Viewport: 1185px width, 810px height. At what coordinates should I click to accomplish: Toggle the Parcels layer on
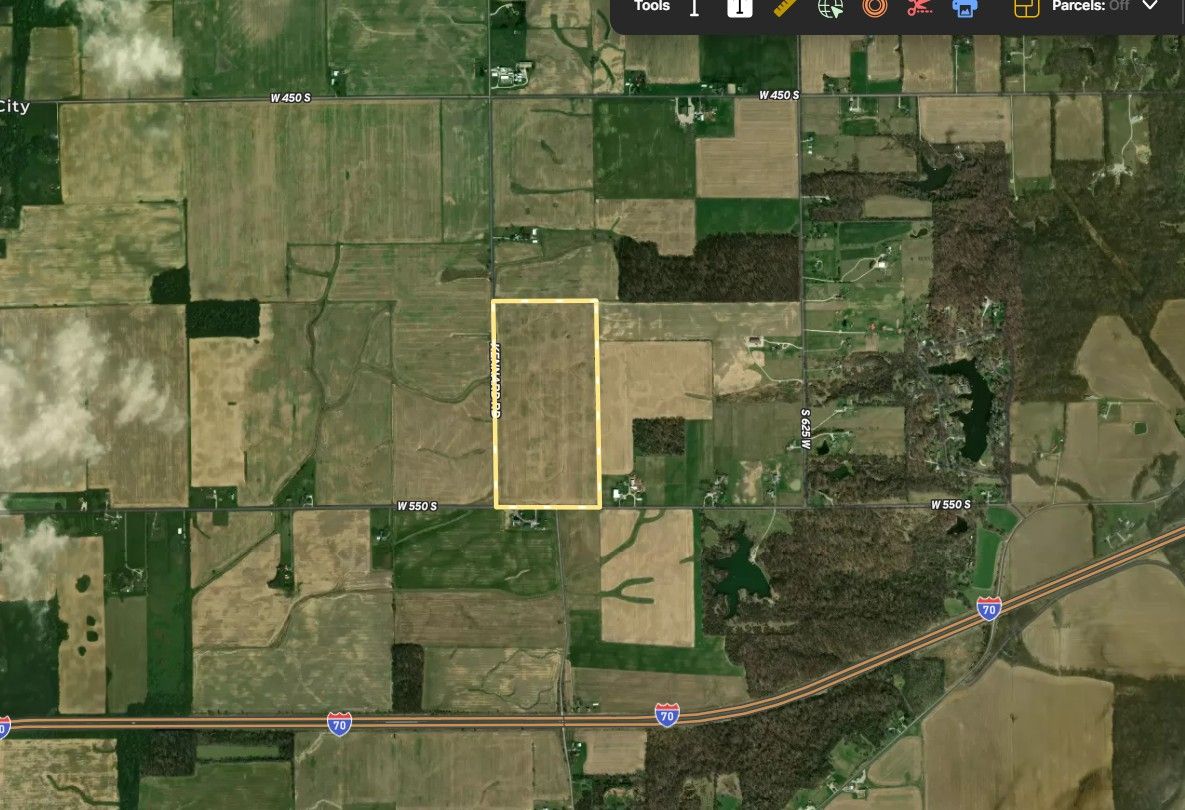tap(1090, 6)
